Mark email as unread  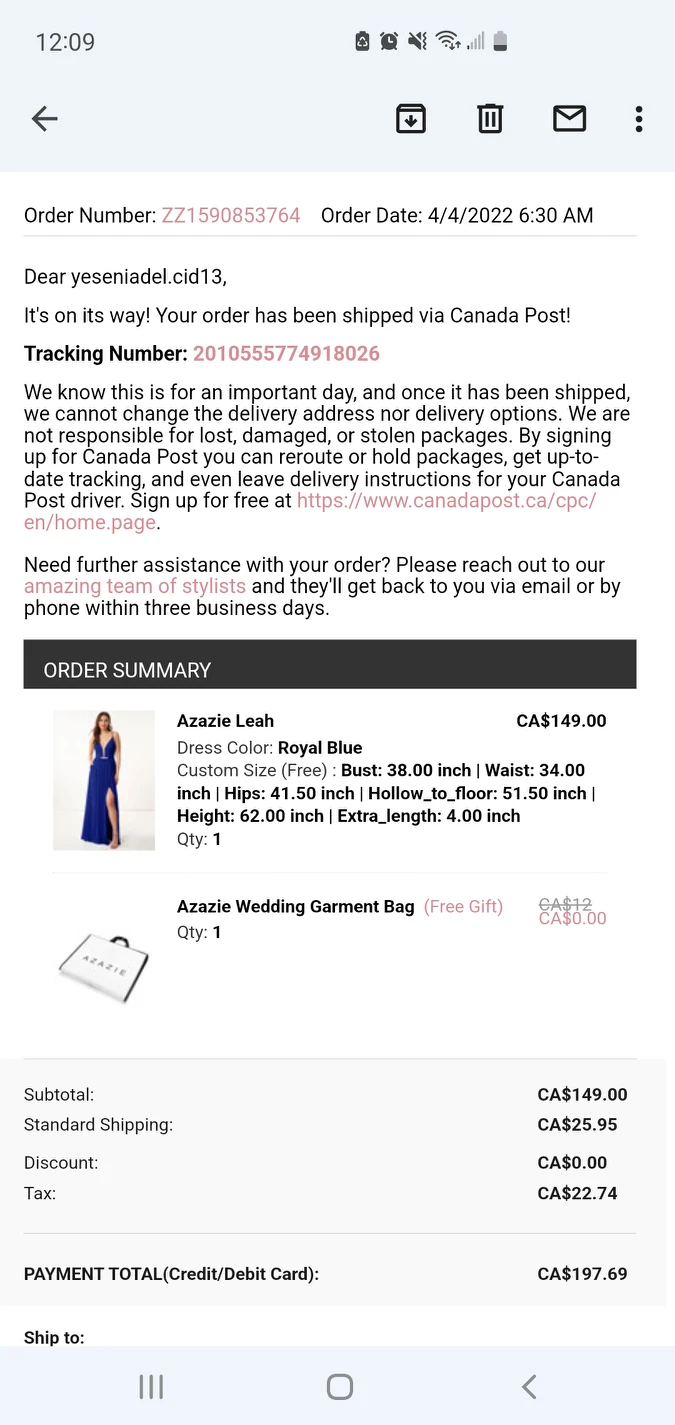tap(569, 119)
